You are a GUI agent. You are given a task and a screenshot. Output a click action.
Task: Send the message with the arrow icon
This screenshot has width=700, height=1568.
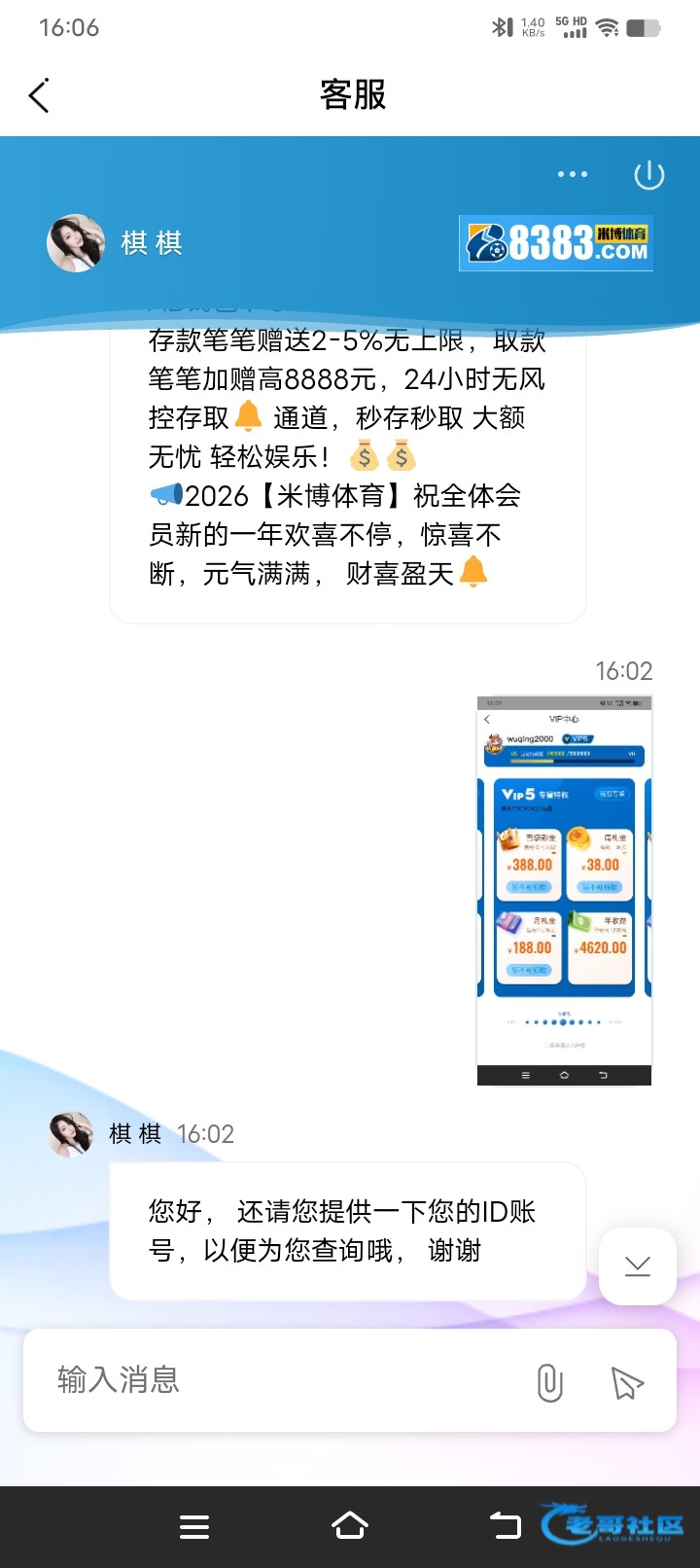(627, 1382)
